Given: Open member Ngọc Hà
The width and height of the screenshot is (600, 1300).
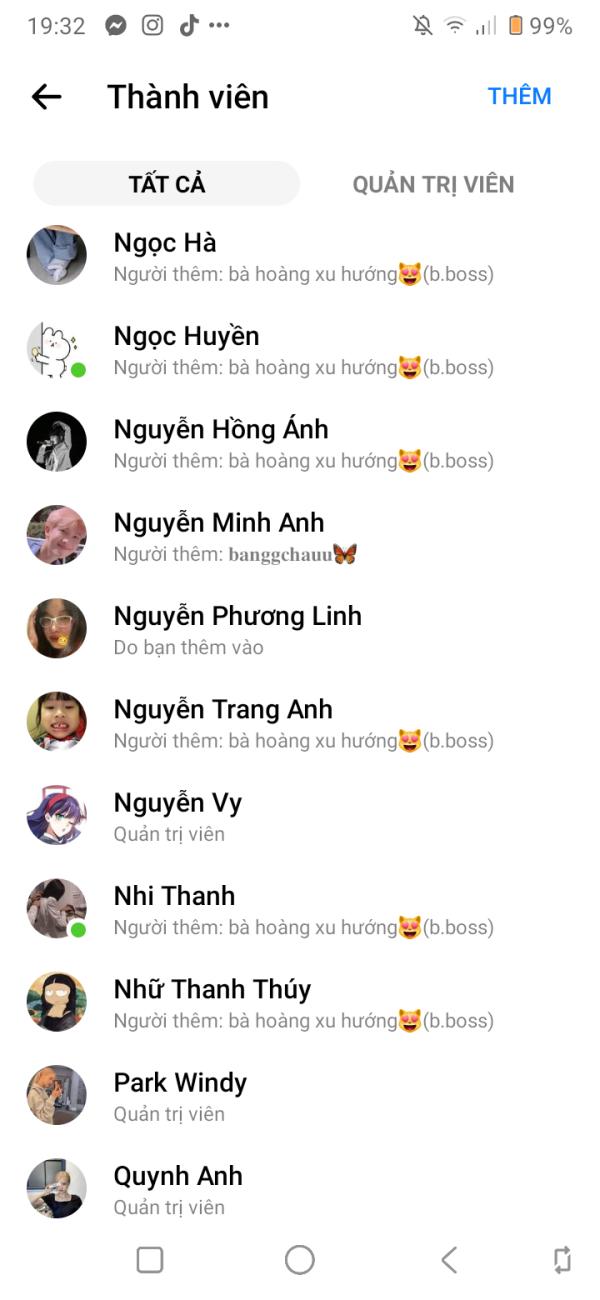Looking at the screenshot, I should pyautogui.click(x=300, y=256).
